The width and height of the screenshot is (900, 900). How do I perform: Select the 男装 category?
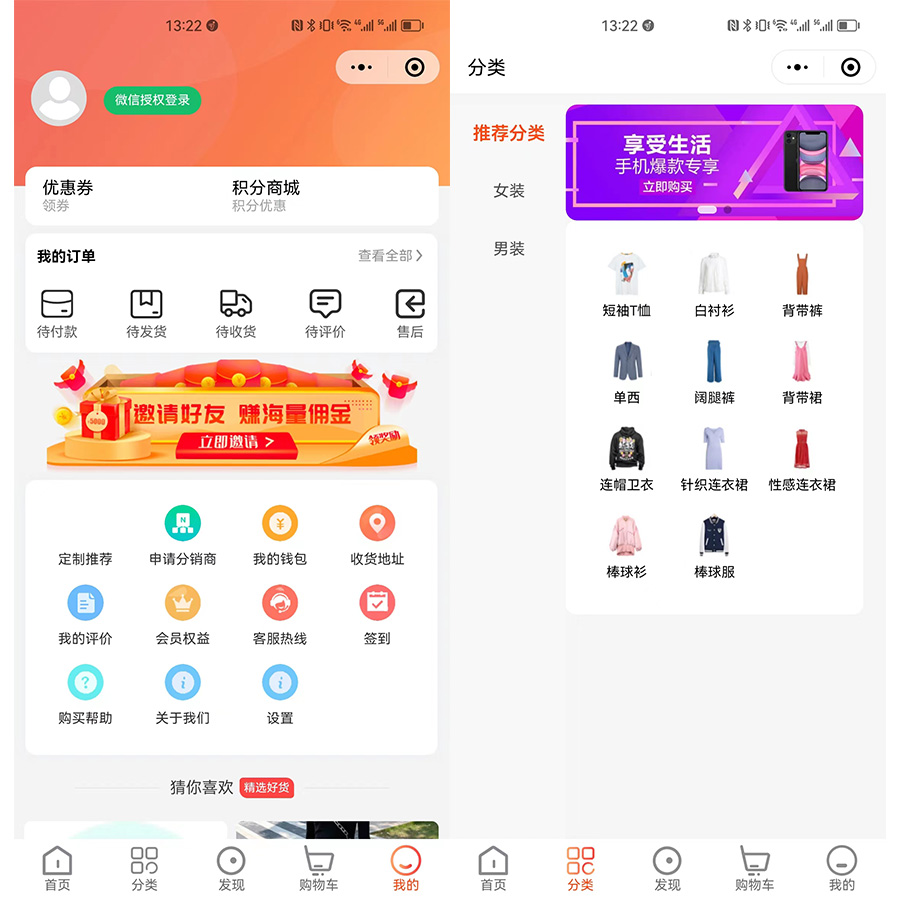[x=509, y=249]
